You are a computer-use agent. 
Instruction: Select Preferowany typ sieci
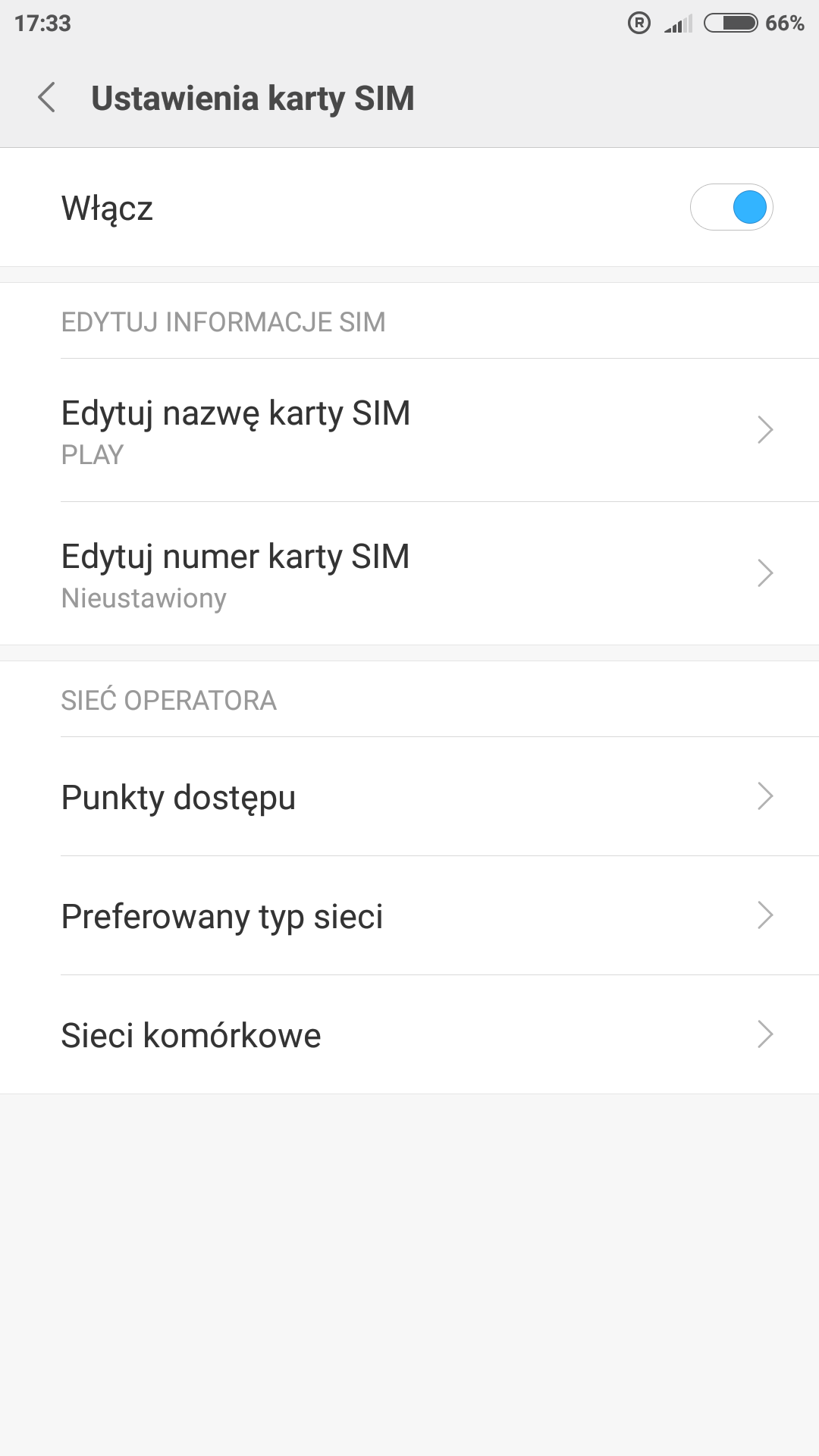click(409, 916)
